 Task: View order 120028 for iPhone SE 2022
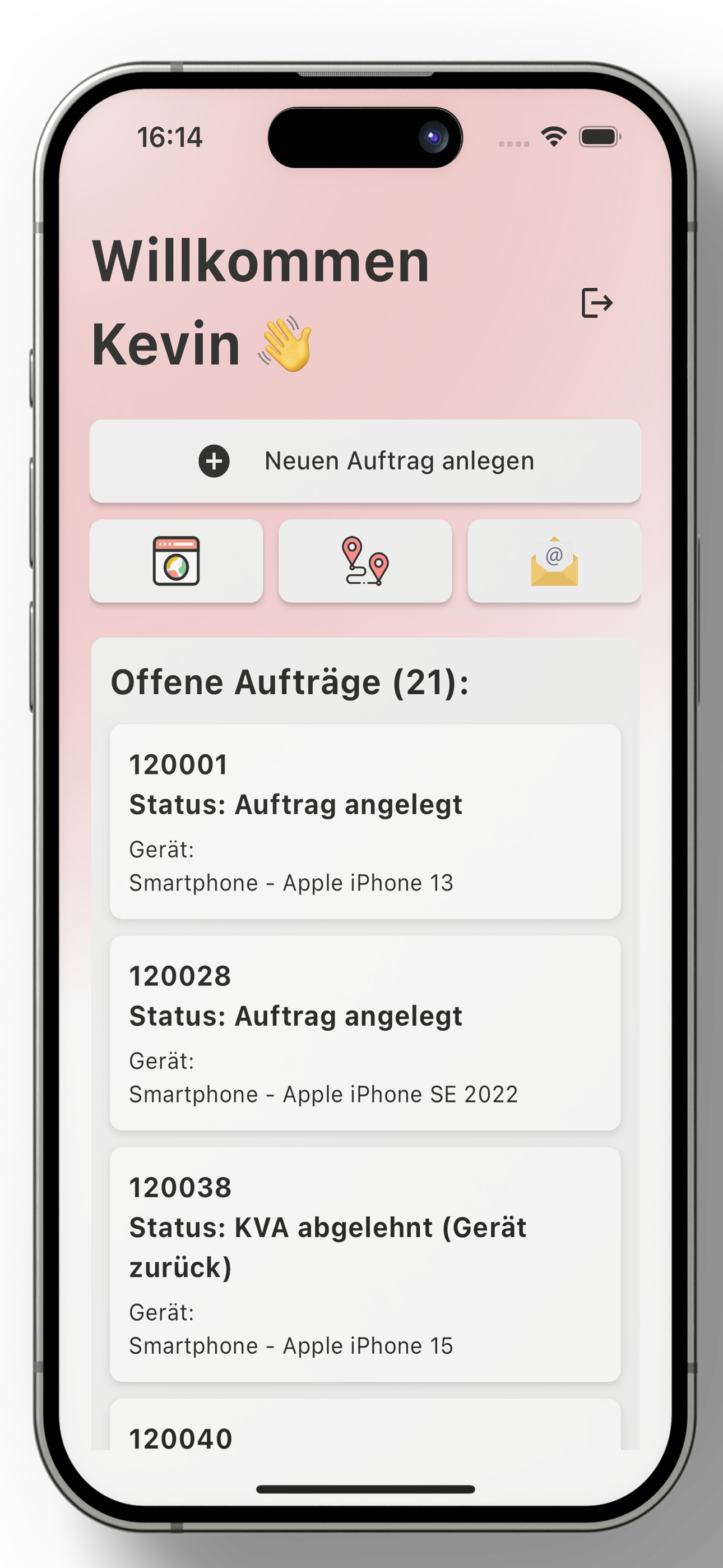(x=365, y=1032)
